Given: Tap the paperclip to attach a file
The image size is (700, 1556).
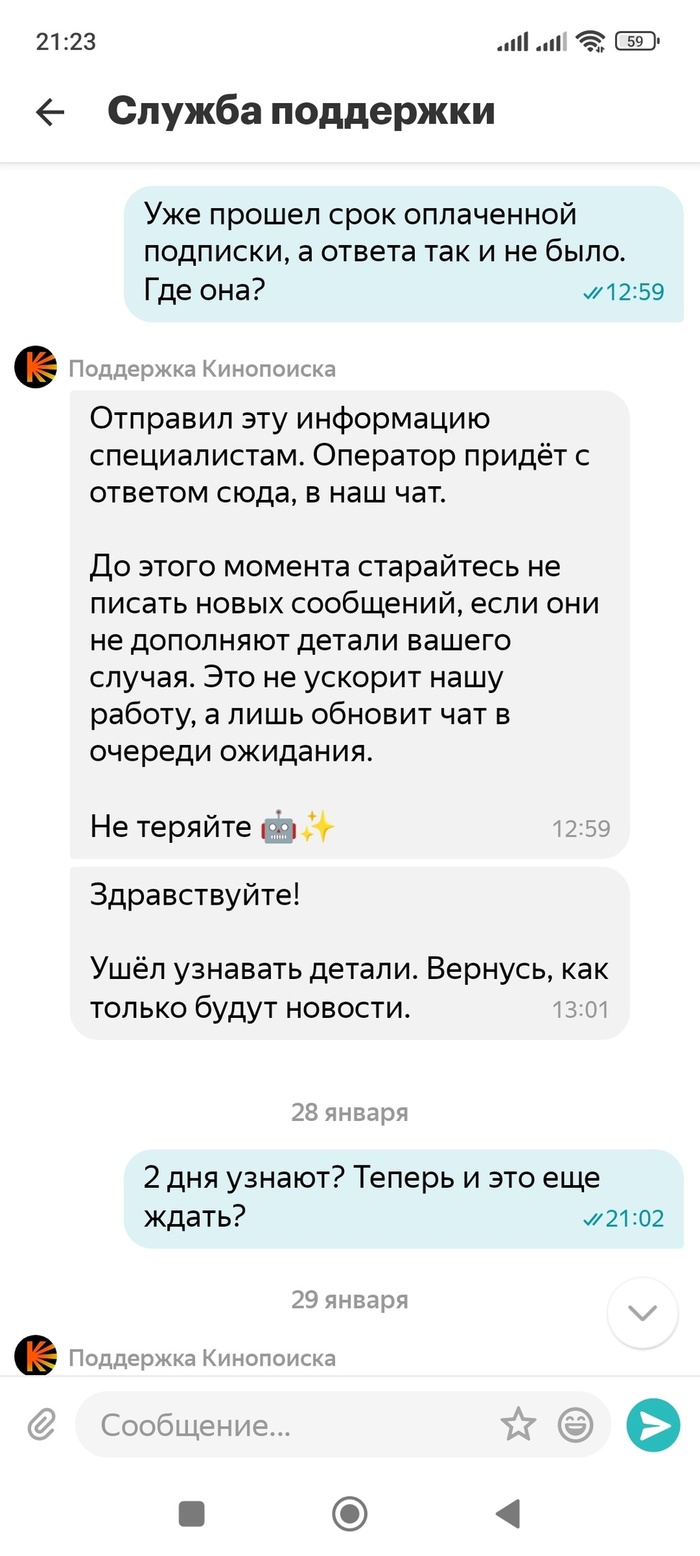Looking at the screenshot, I should coord(41,1424).
